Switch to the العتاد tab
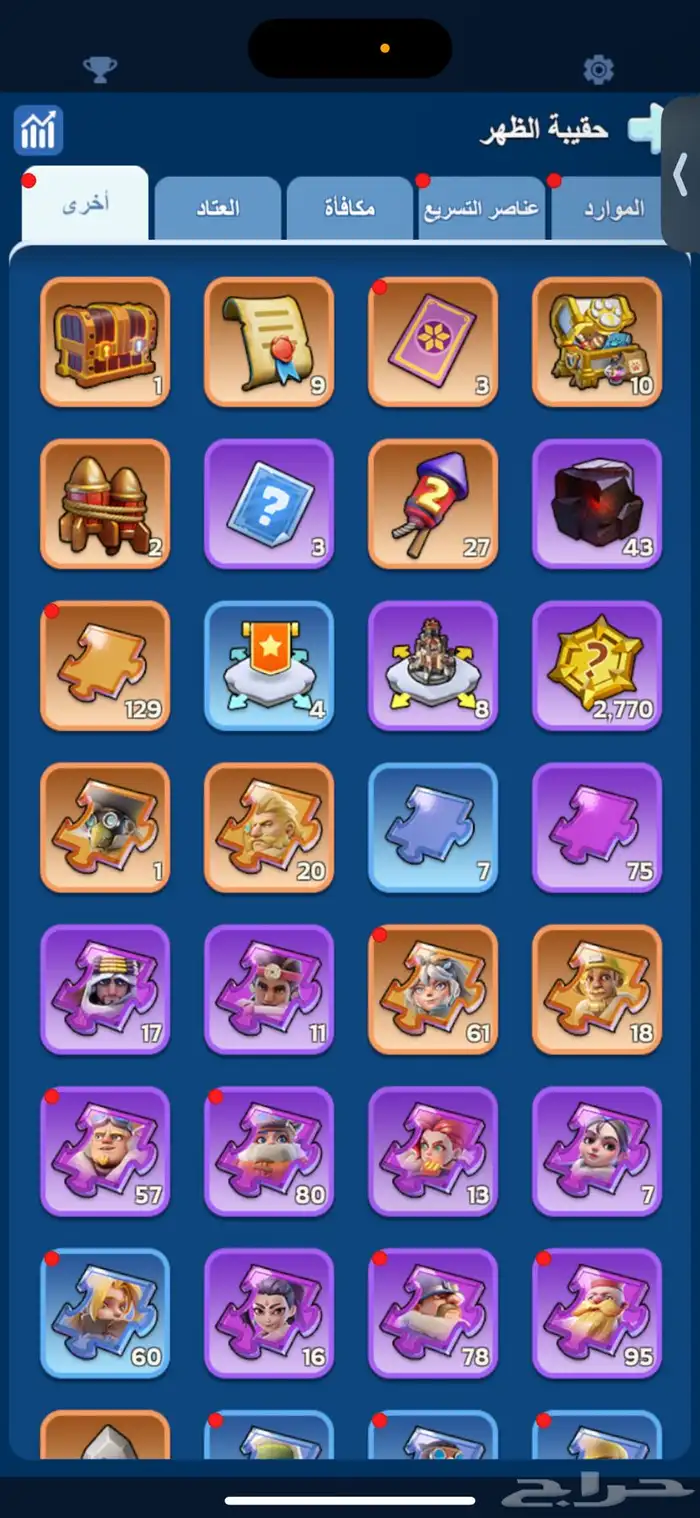This screenshot has width=700, height=1518. [217, 209]
